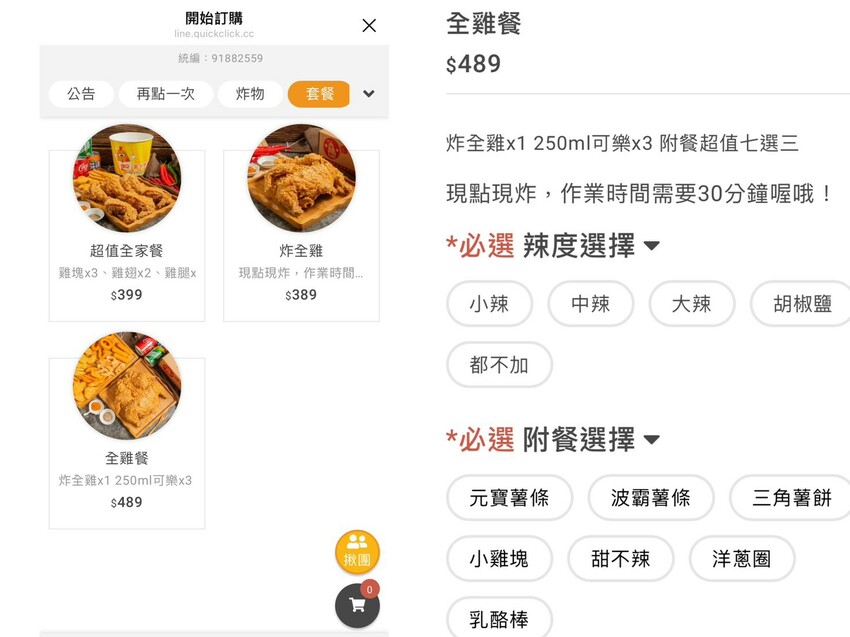Select the 套餐 category chip
Screen dimensions: 850x637
[x=319, y=94]
